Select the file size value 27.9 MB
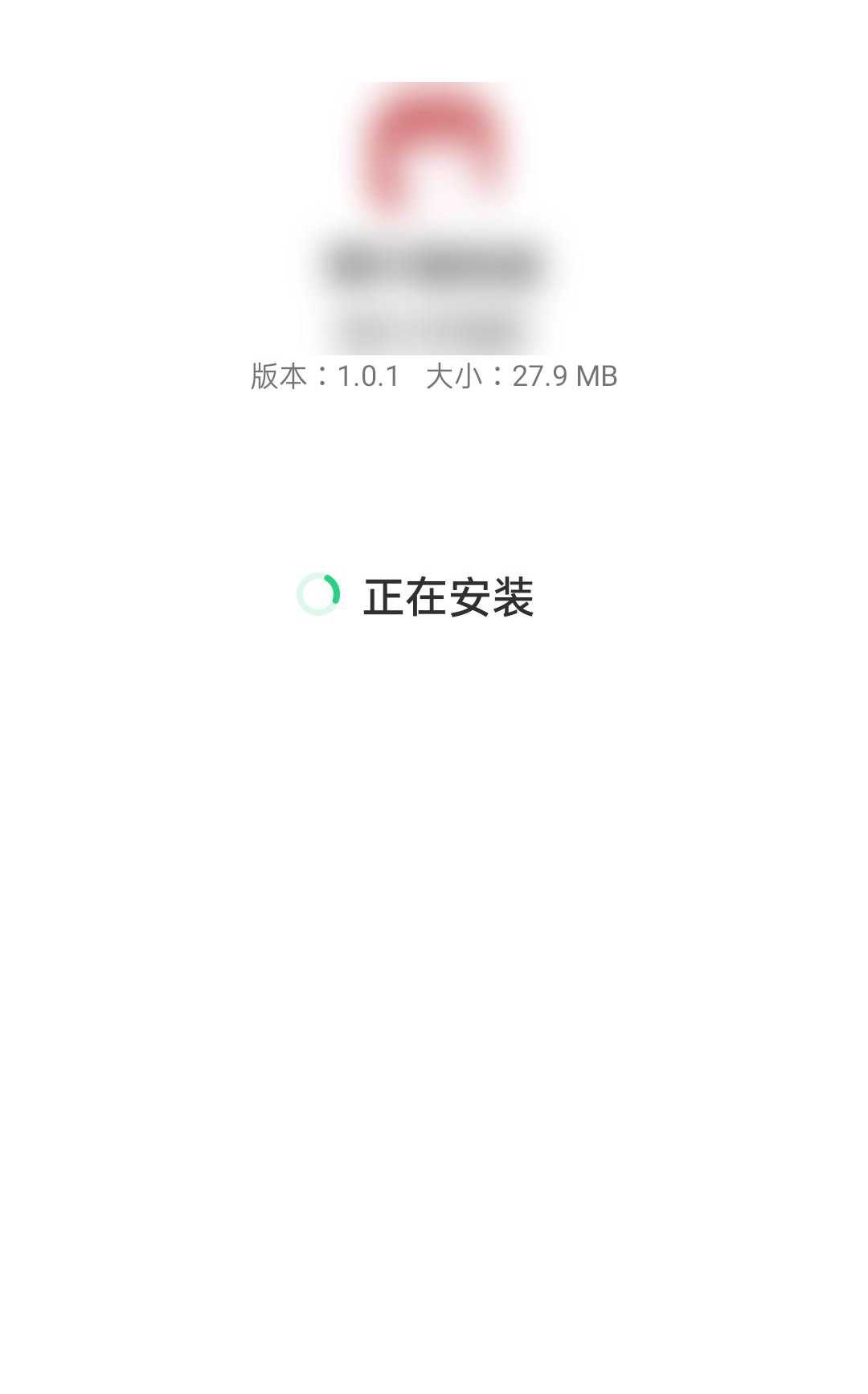 [x=563, y=376]
